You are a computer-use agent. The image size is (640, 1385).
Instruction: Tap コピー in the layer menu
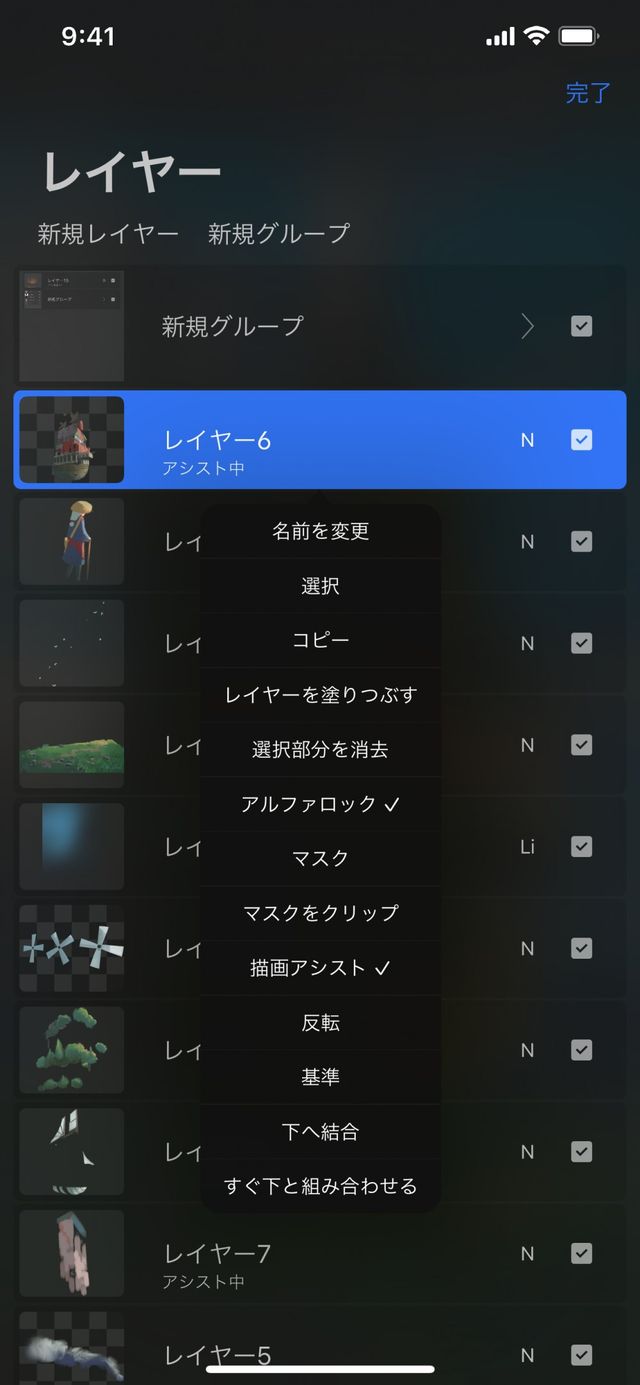pyautogui.click(x=320, y=640)
